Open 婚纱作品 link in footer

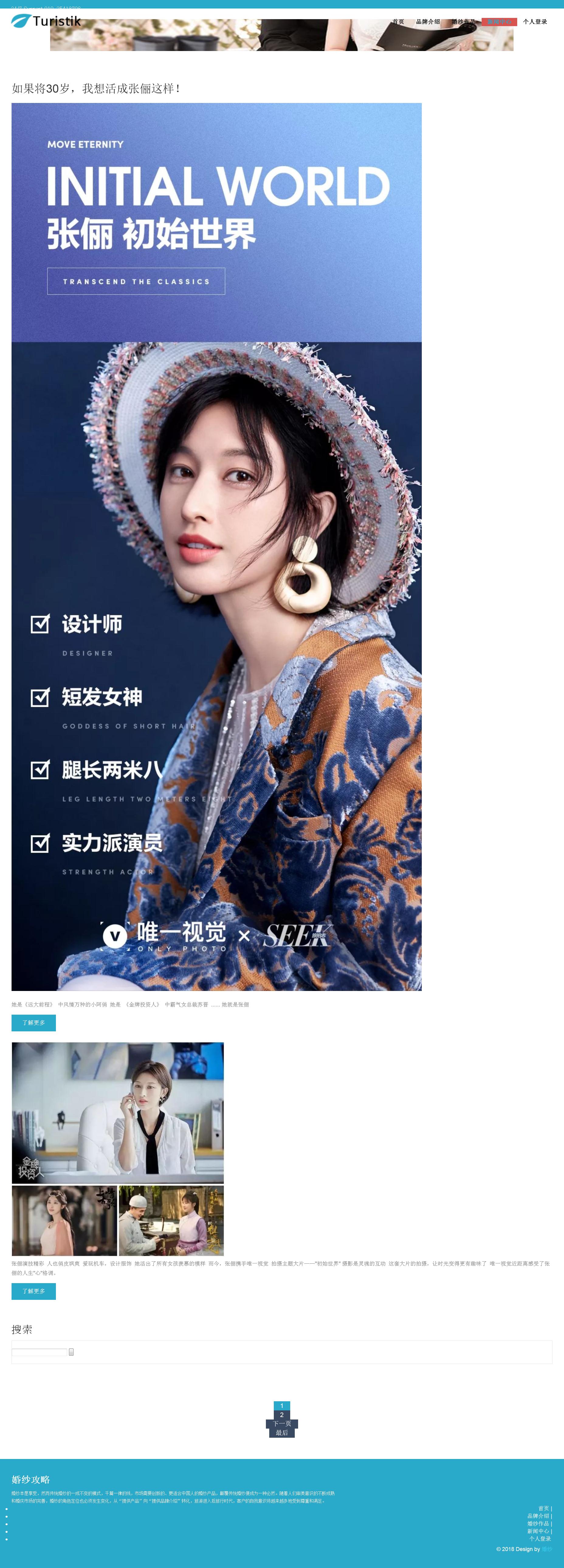coord(538,1524)
